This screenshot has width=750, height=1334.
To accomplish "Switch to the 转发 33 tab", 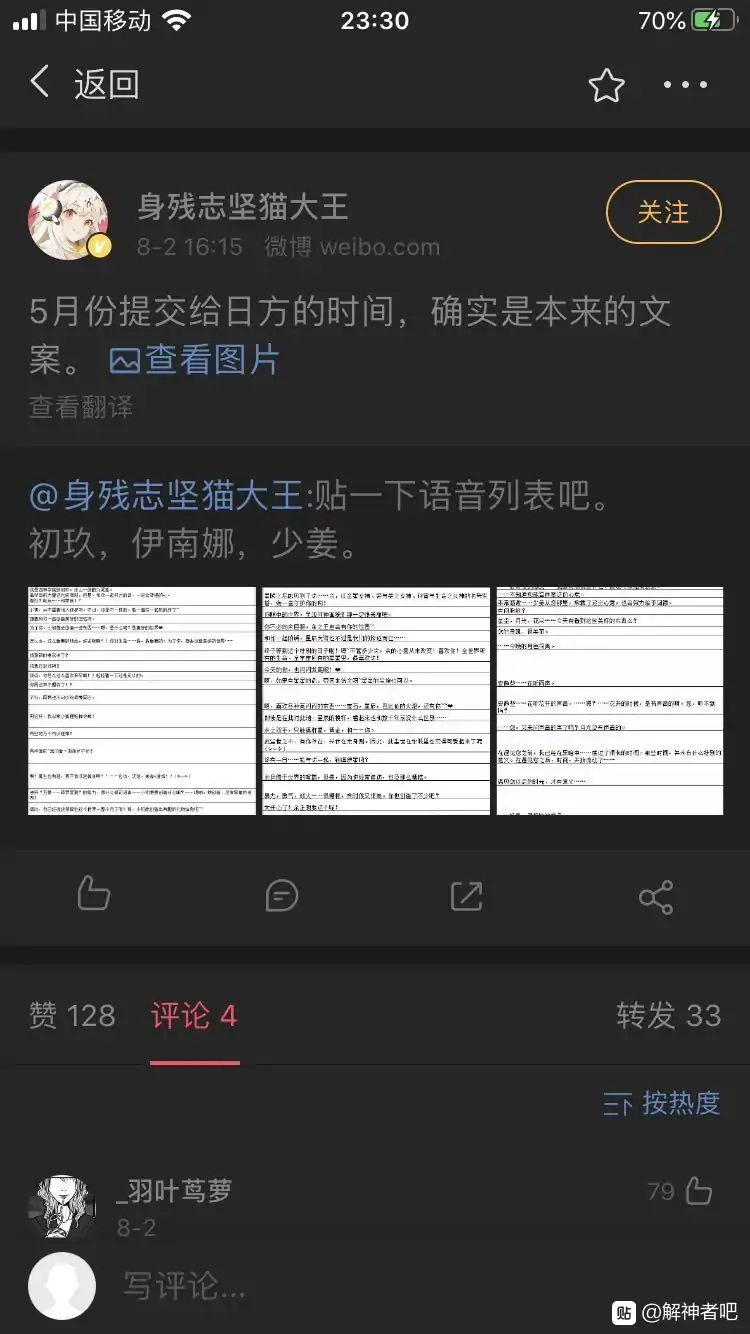I will point(668,1016).
